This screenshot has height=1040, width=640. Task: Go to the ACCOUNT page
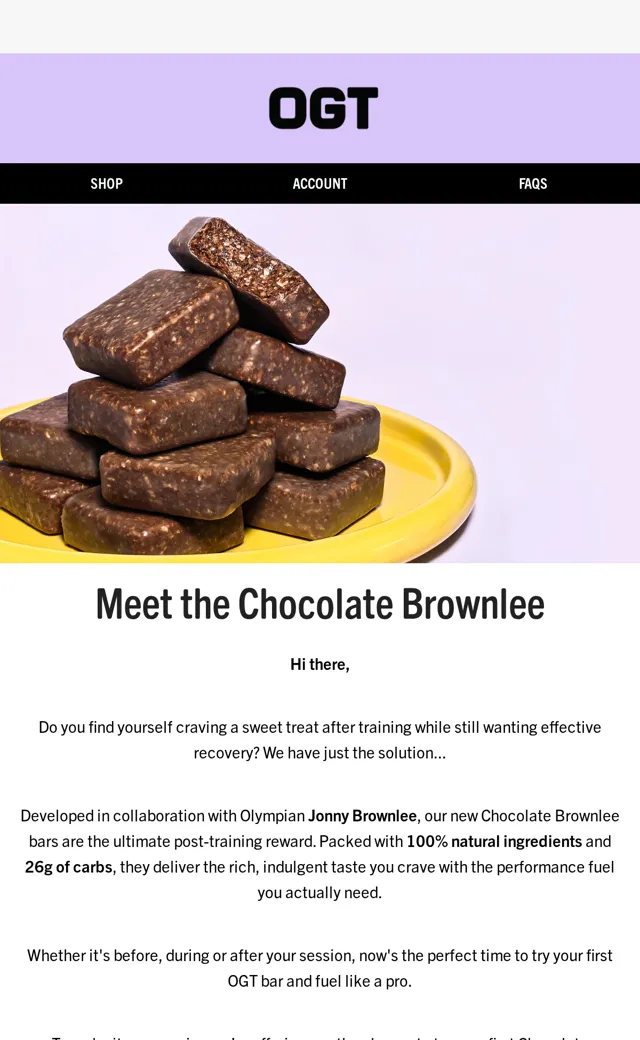[320, 184]
